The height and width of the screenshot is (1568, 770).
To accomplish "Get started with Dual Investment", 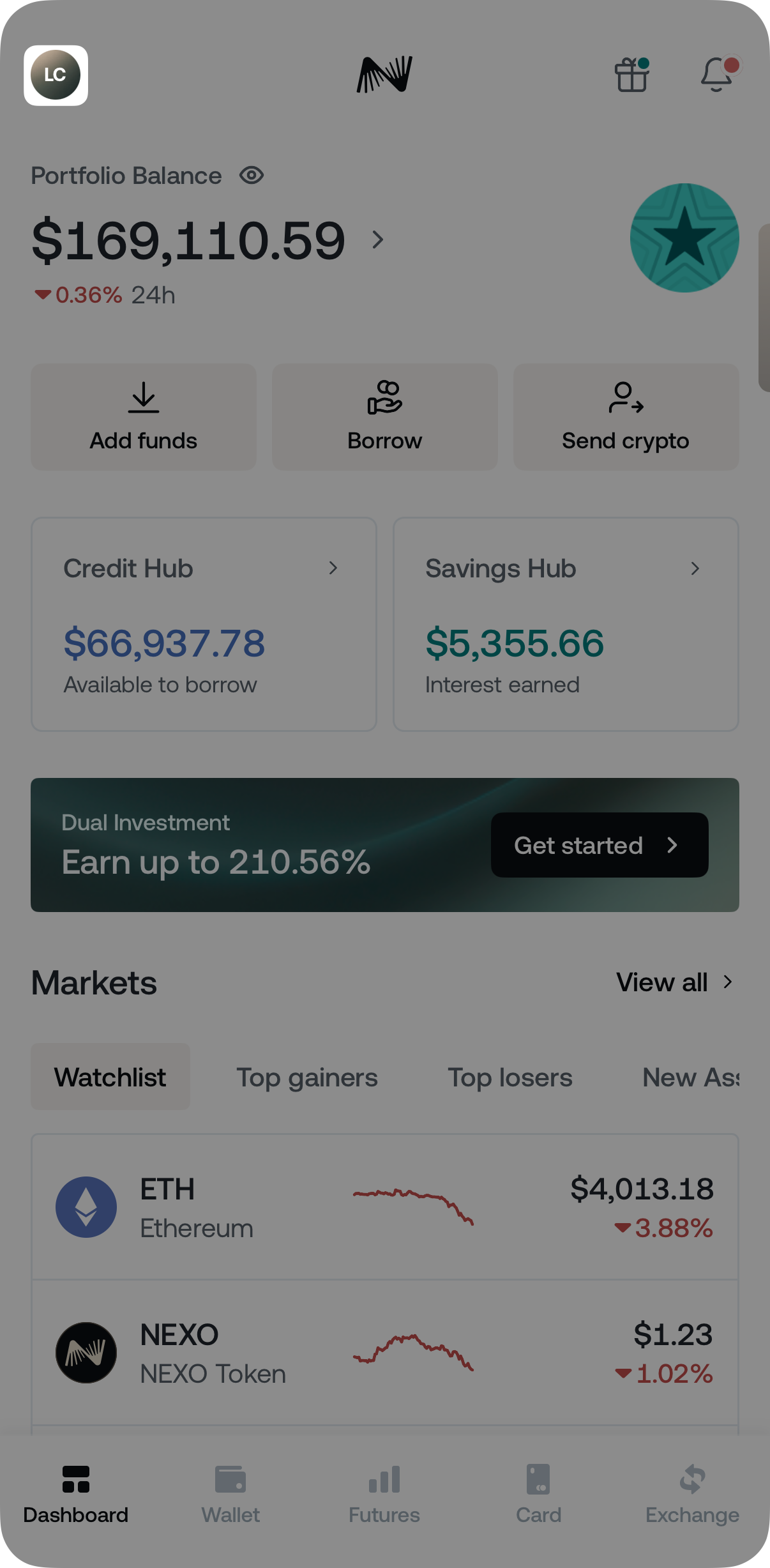I will 599,845.
